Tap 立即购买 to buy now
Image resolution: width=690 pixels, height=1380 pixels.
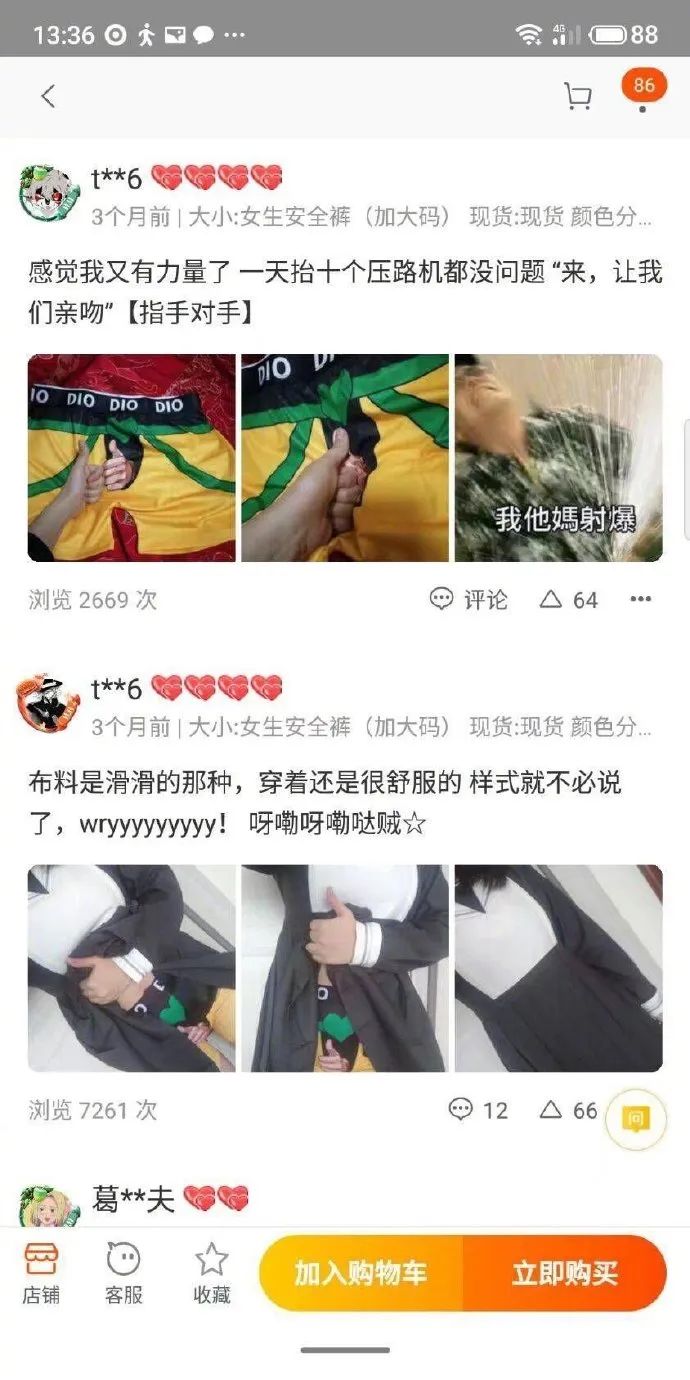[565, 1273]
